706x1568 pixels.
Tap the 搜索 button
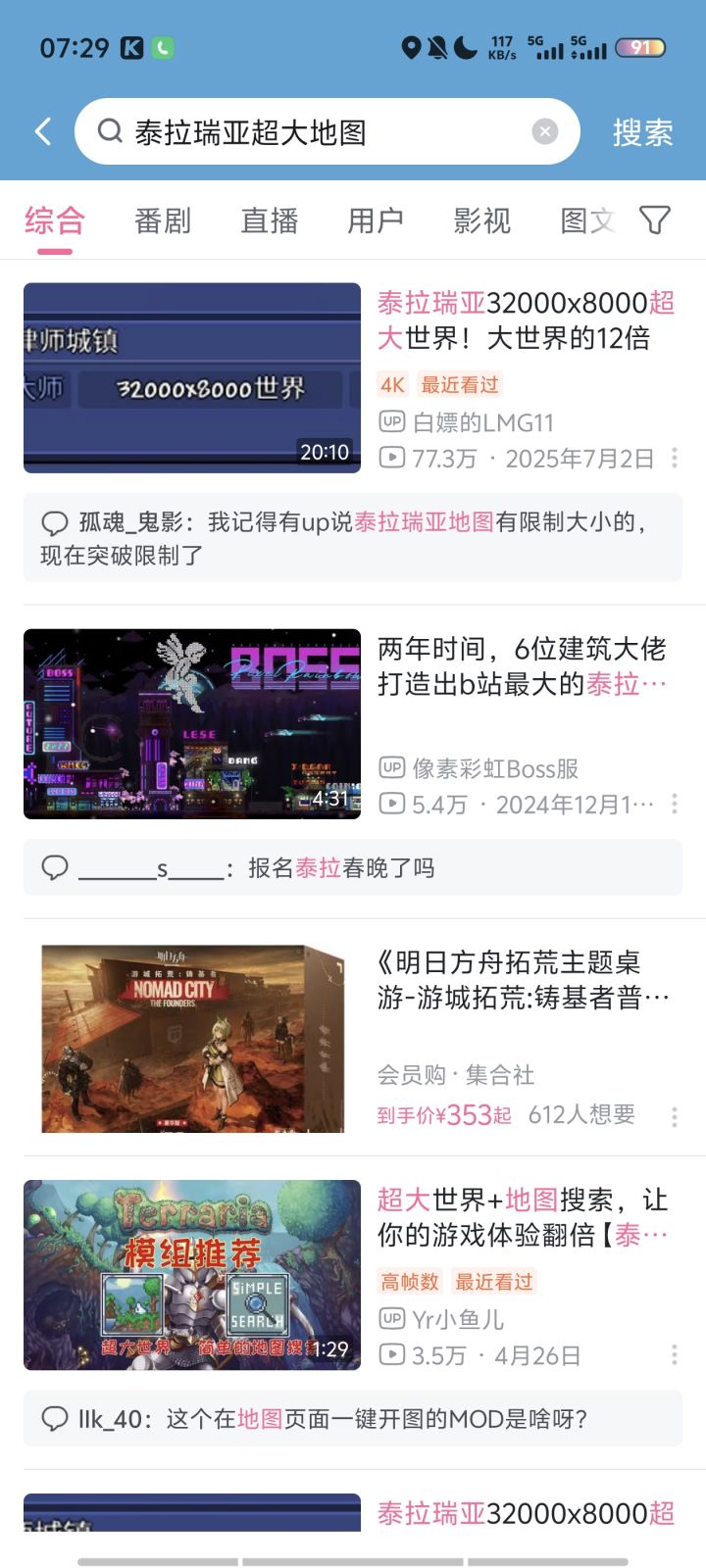point(642,132)
